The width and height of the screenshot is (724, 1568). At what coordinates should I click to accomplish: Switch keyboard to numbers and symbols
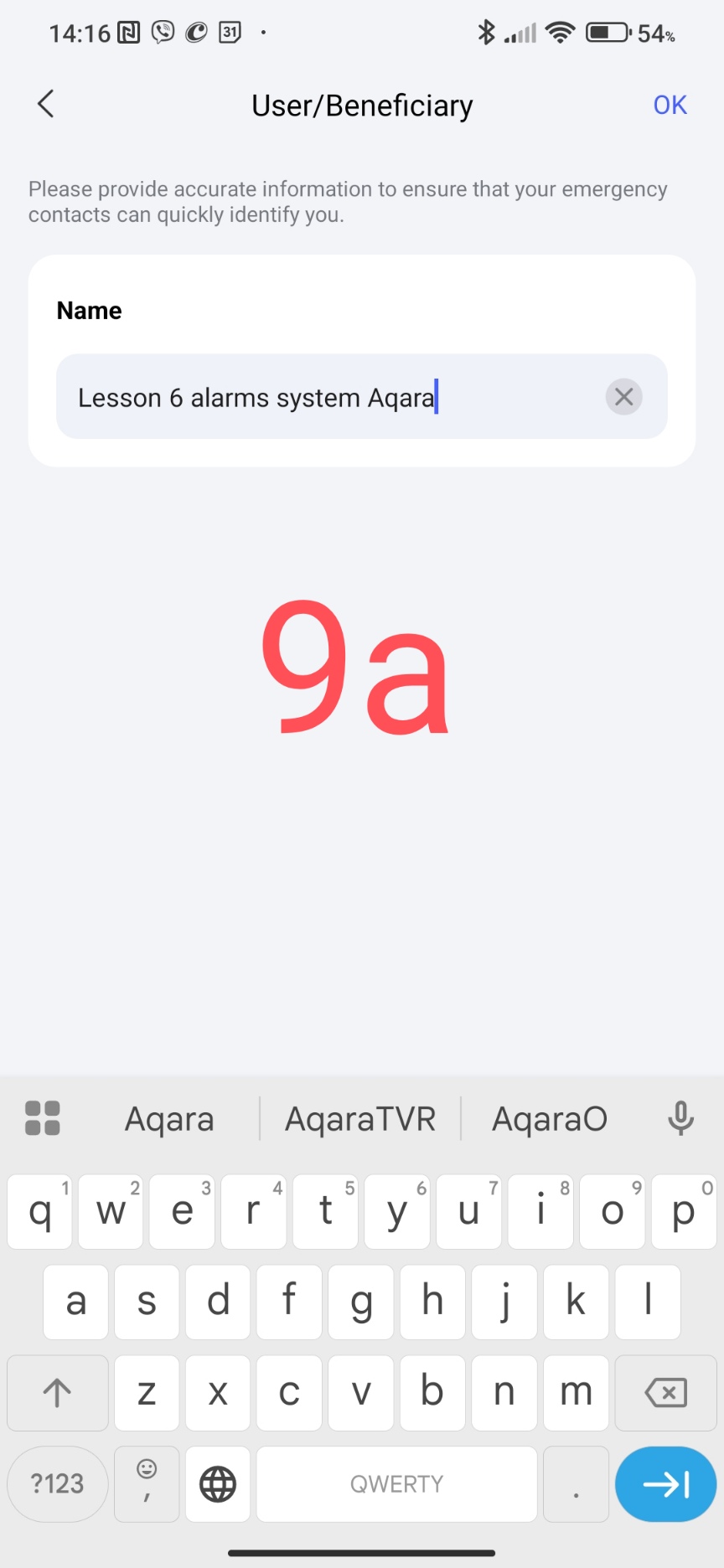57,1483
